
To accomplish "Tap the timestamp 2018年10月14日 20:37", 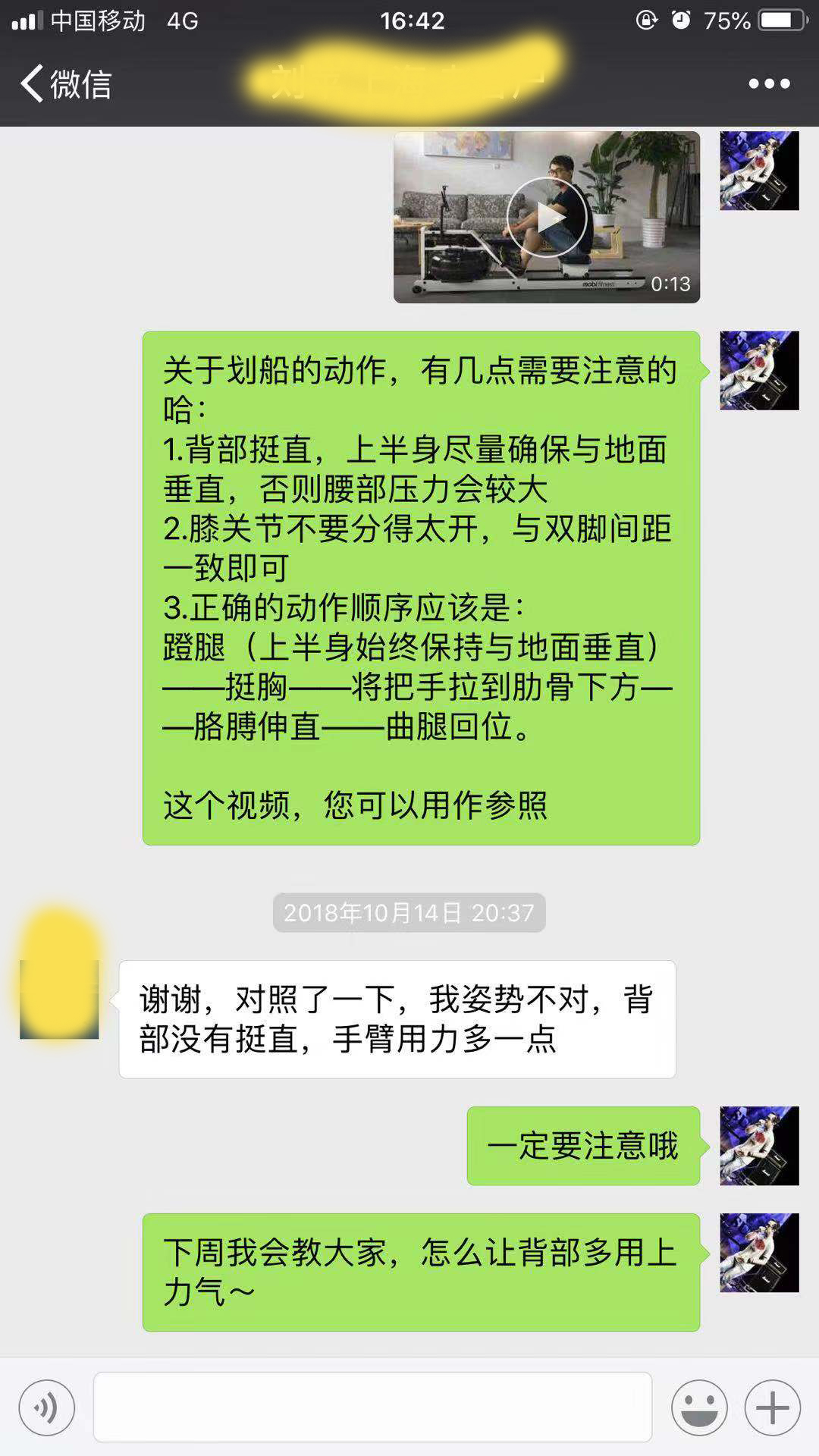I will coord(409,913).
